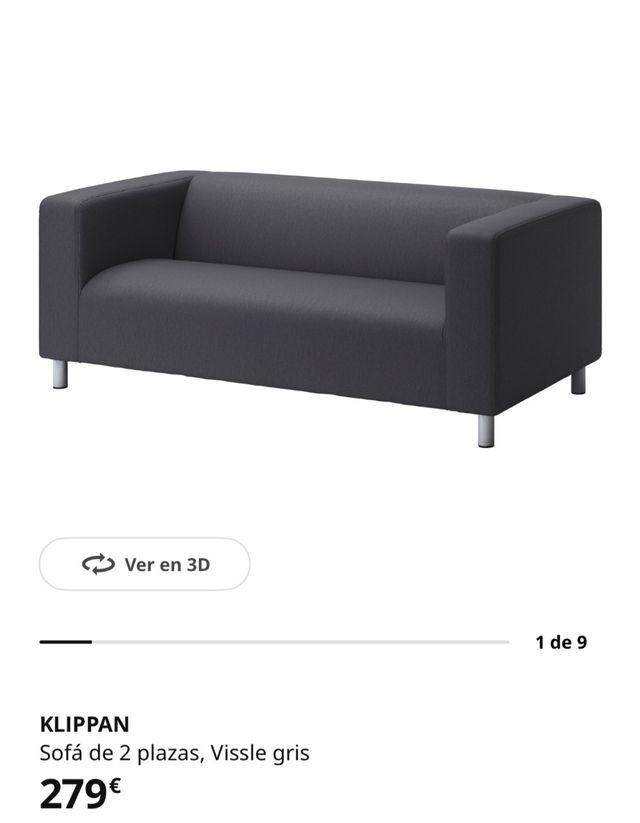View the KLIPPAN sofa in 3D
Viewport: 640px width, 823px height.
[145, 564]
